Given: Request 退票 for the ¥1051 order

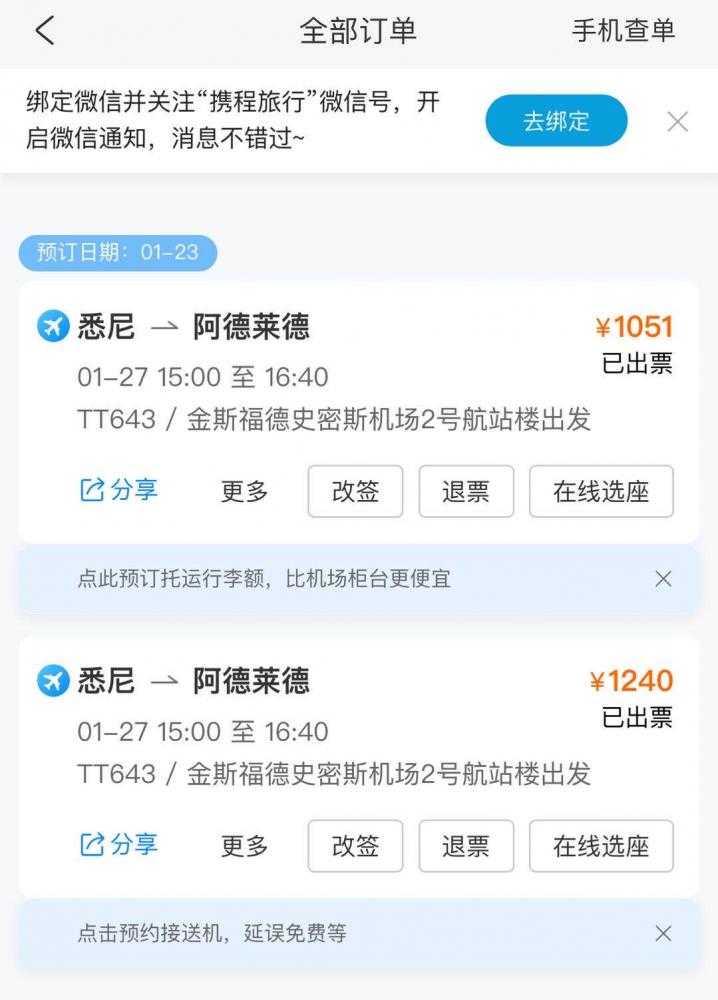Looking at the screenshot, I should [x=466, y=491].
